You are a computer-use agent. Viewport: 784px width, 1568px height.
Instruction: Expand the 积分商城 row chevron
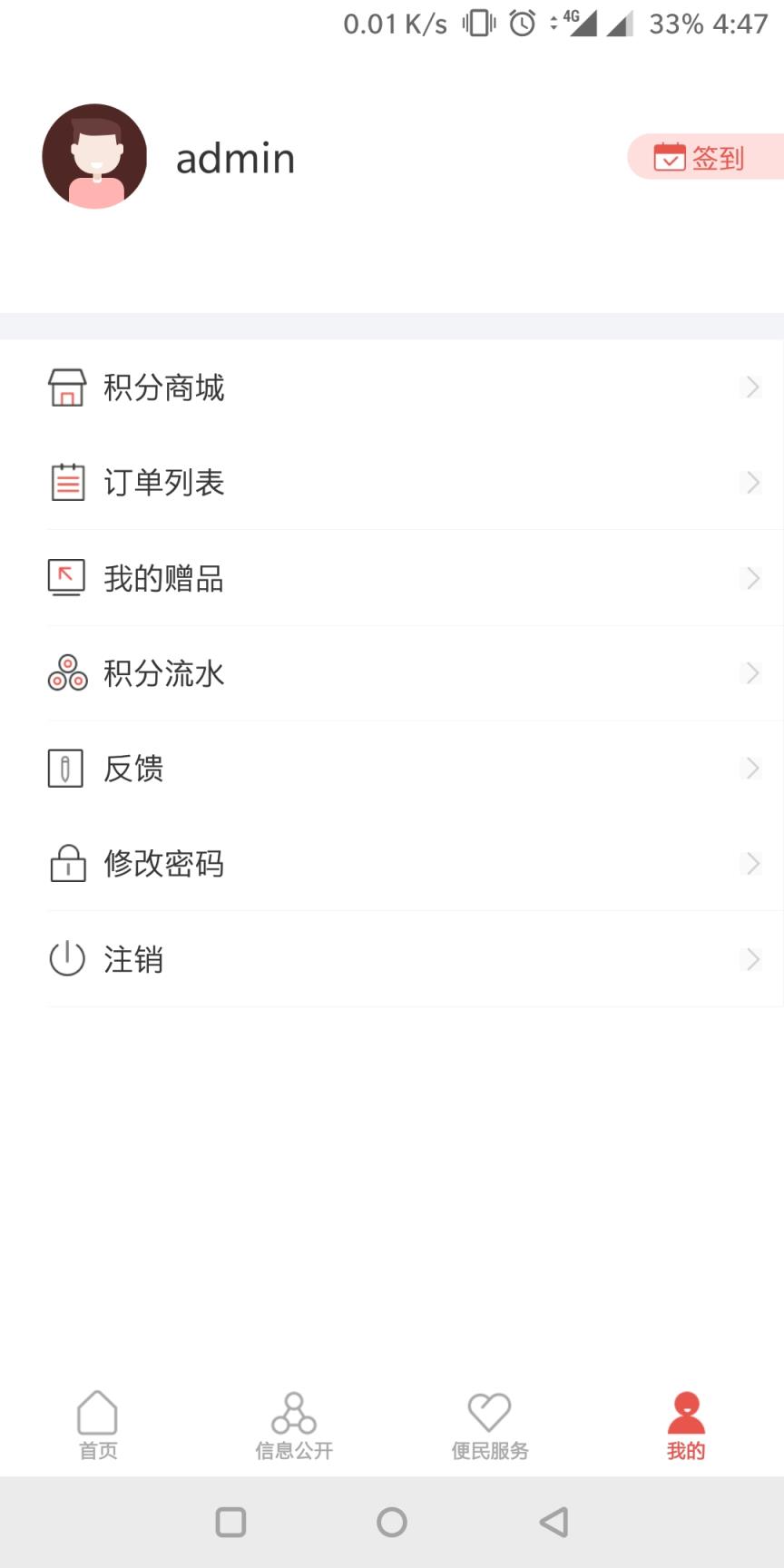752,387
